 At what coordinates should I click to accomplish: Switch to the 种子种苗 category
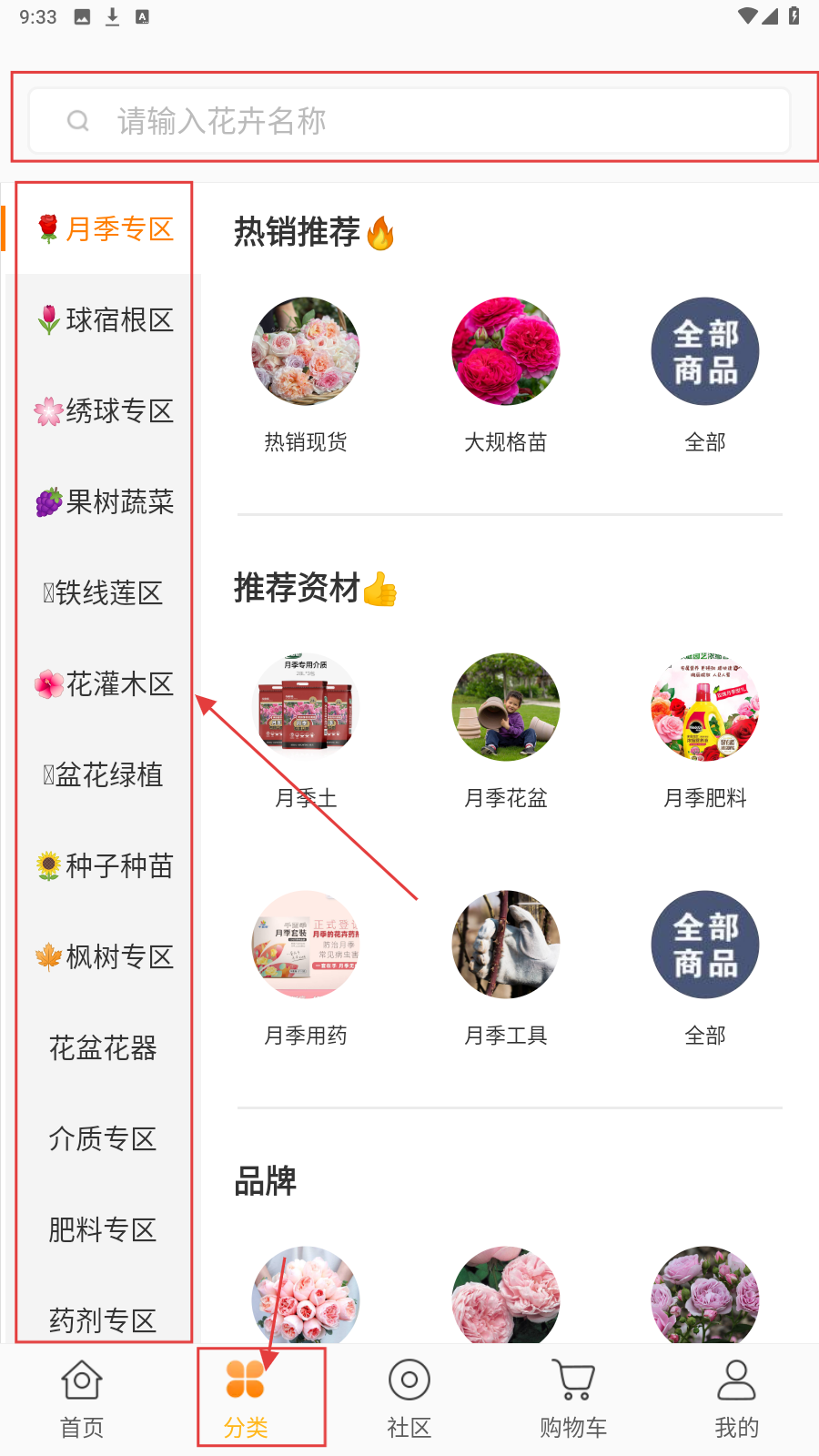coord(105,866)
